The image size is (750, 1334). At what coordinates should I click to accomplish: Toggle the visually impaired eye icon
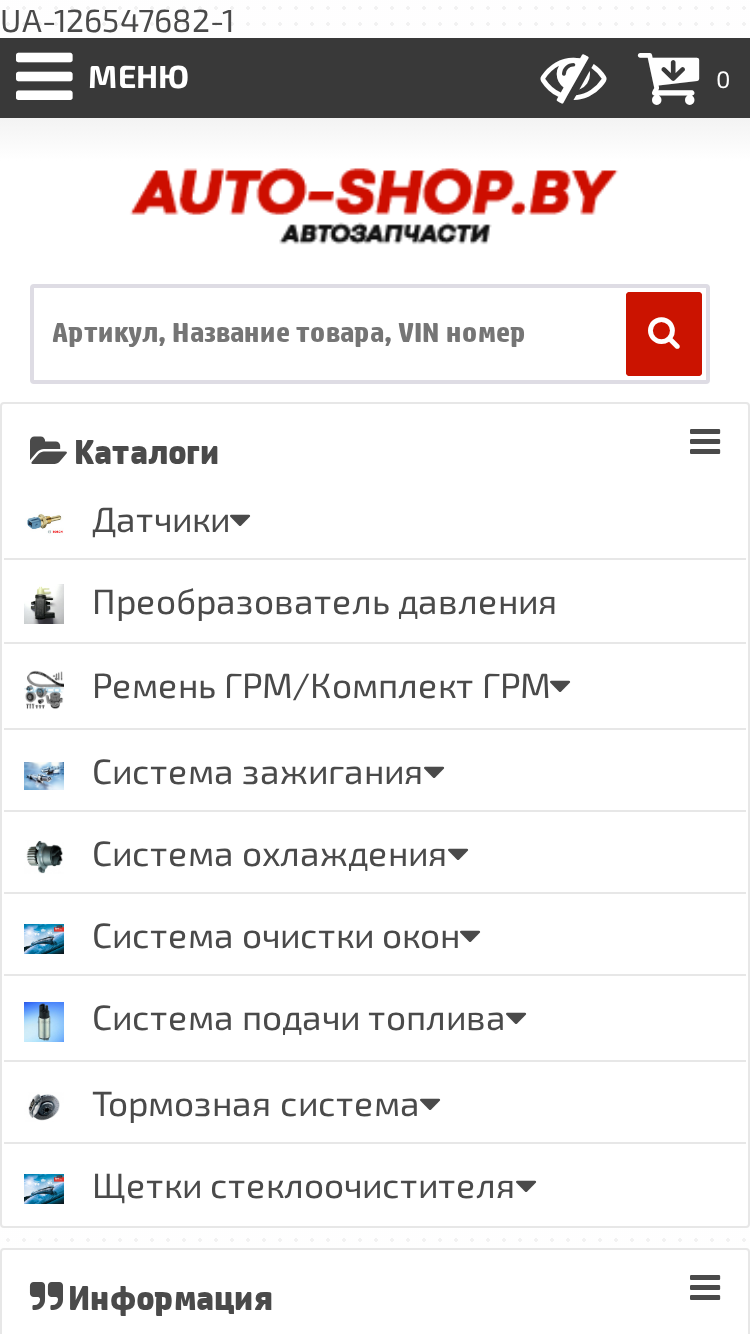[573, 78]
